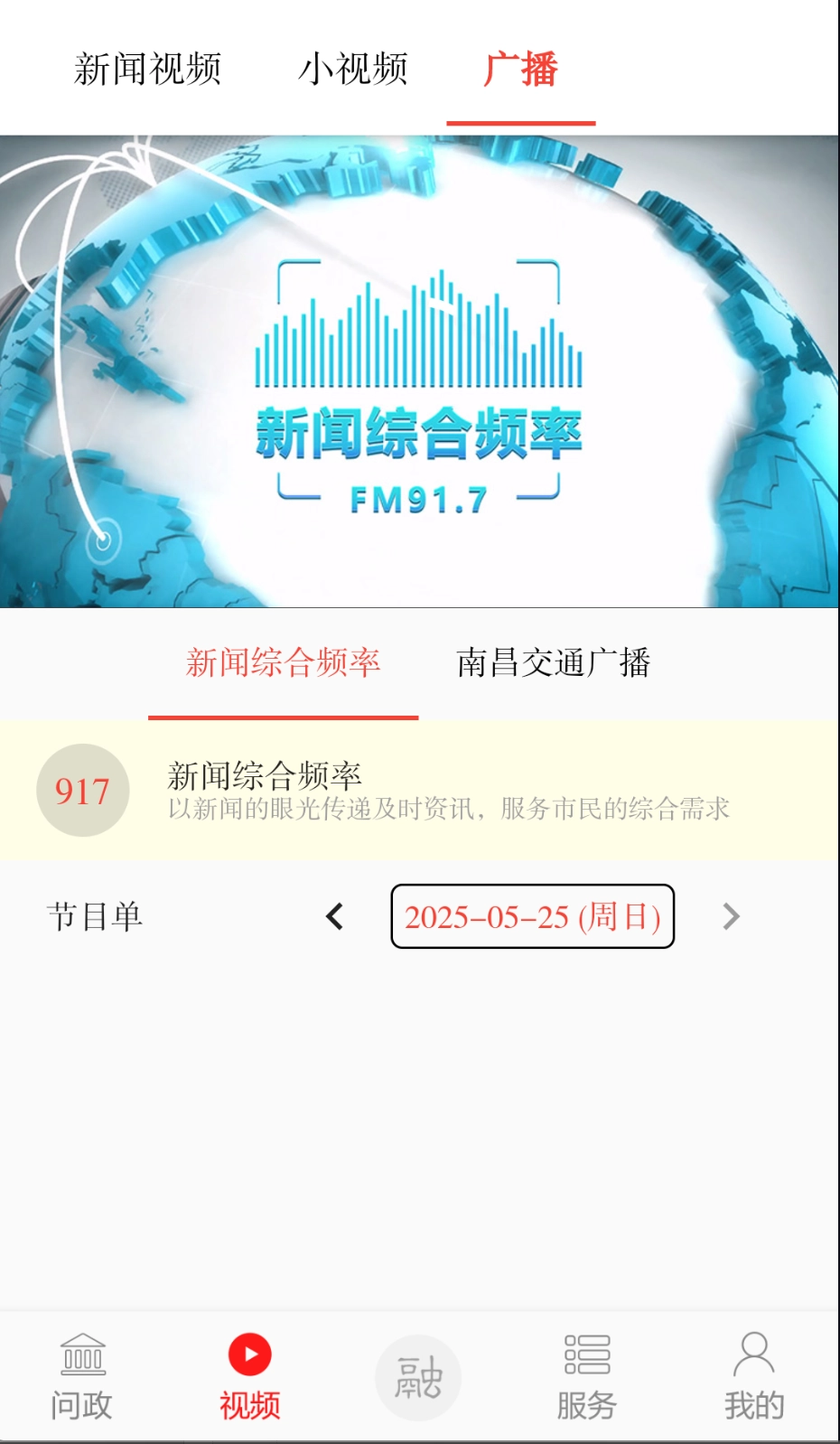Image resolution: width=840 pixels, height=1444 pixels.
Task: Tap the 917 station badge icon
Action: (82, 790)
